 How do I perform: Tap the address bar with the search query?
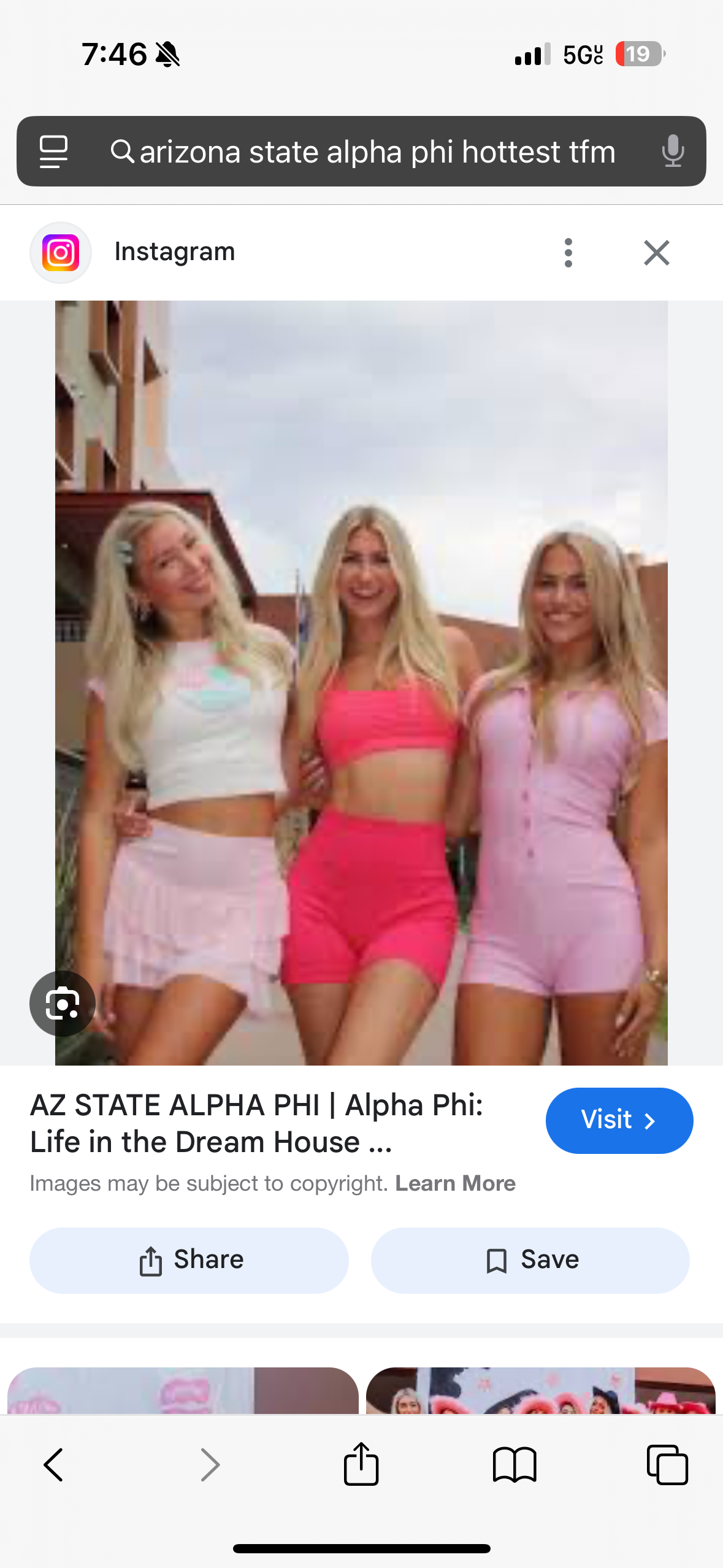point(377,152)
